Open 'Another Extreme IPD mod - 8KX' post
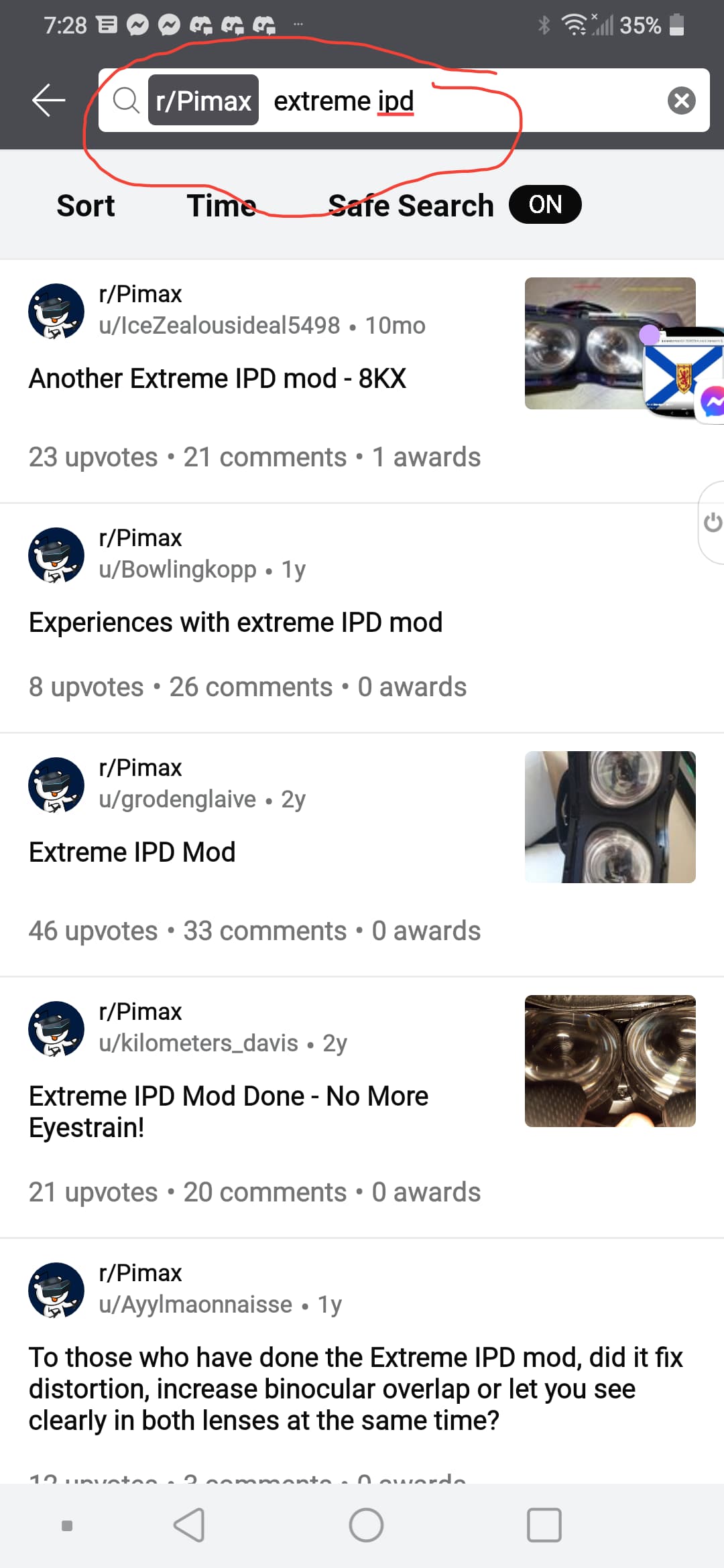The image size is (724, 1568). 217,379
